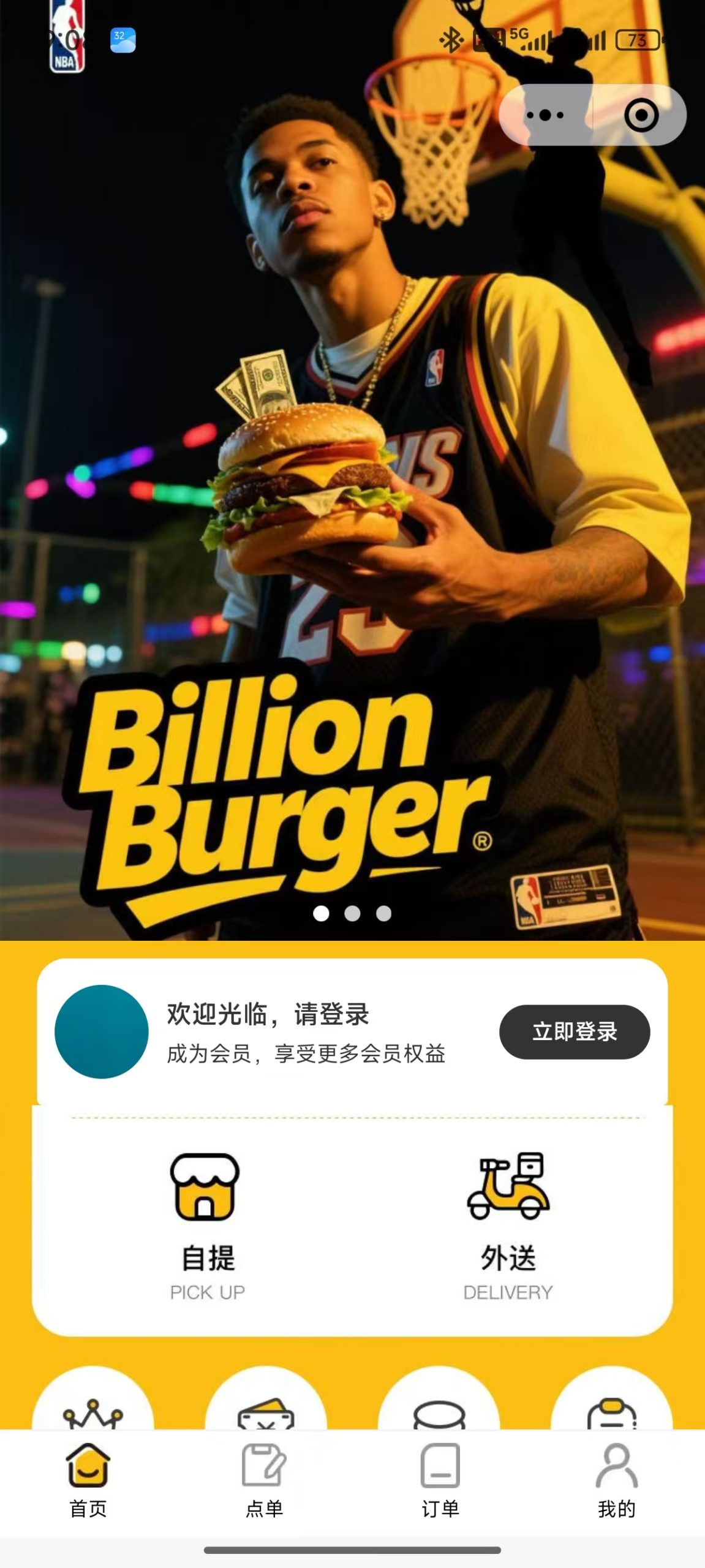Open the mini program more-options menu
The width and height of the screenshot is (705, 1568).
pos(545,115)
